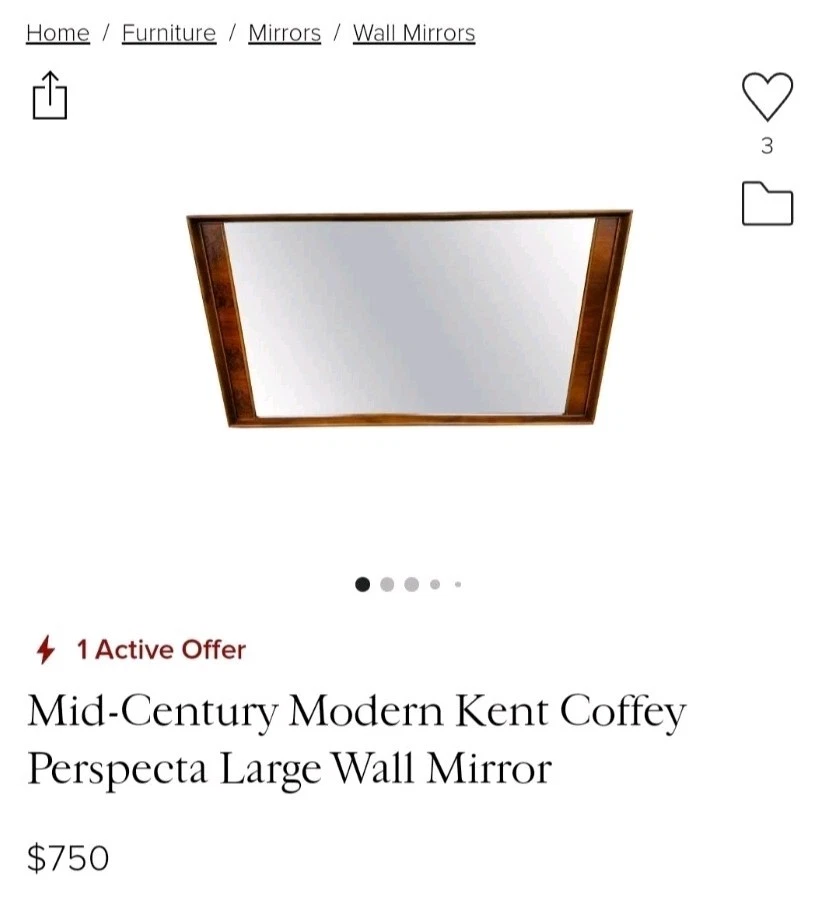
Task: Click the 1 Active Offer text
Action: click(x=160, y=649)
